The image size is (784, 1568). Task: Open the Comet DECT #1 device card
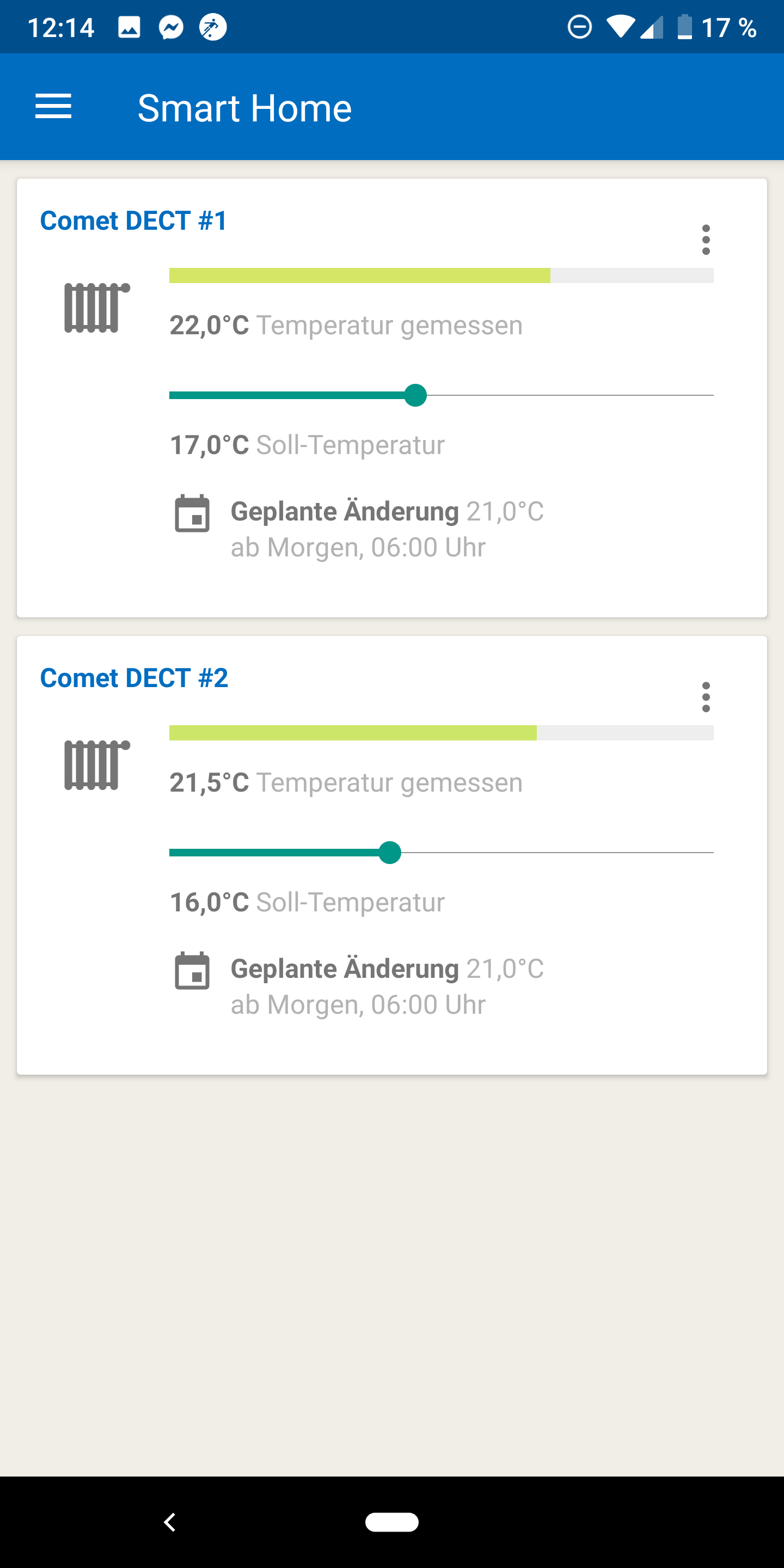pyautogui.click(x=133, y=221)
